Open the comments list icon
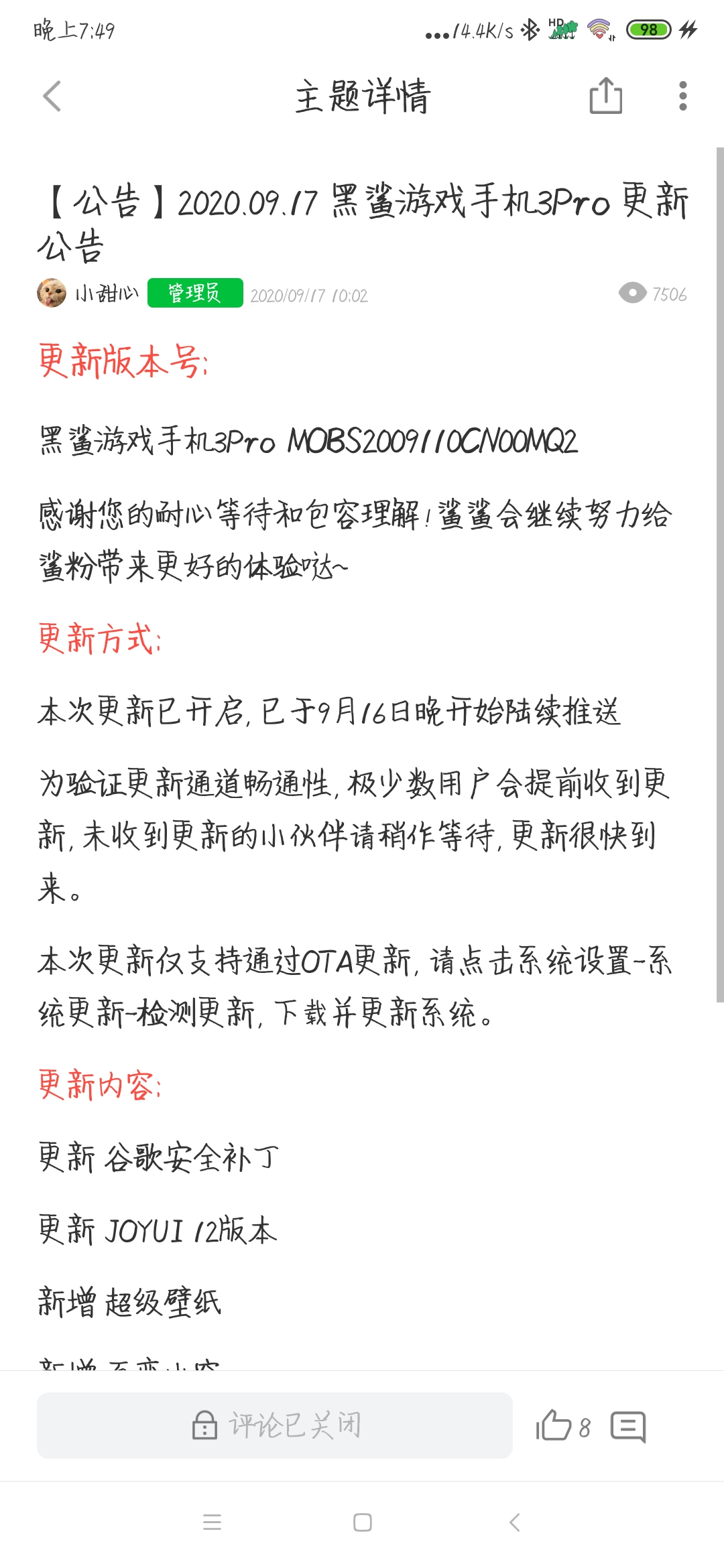724x1568 pixels. pos(628,1427)
